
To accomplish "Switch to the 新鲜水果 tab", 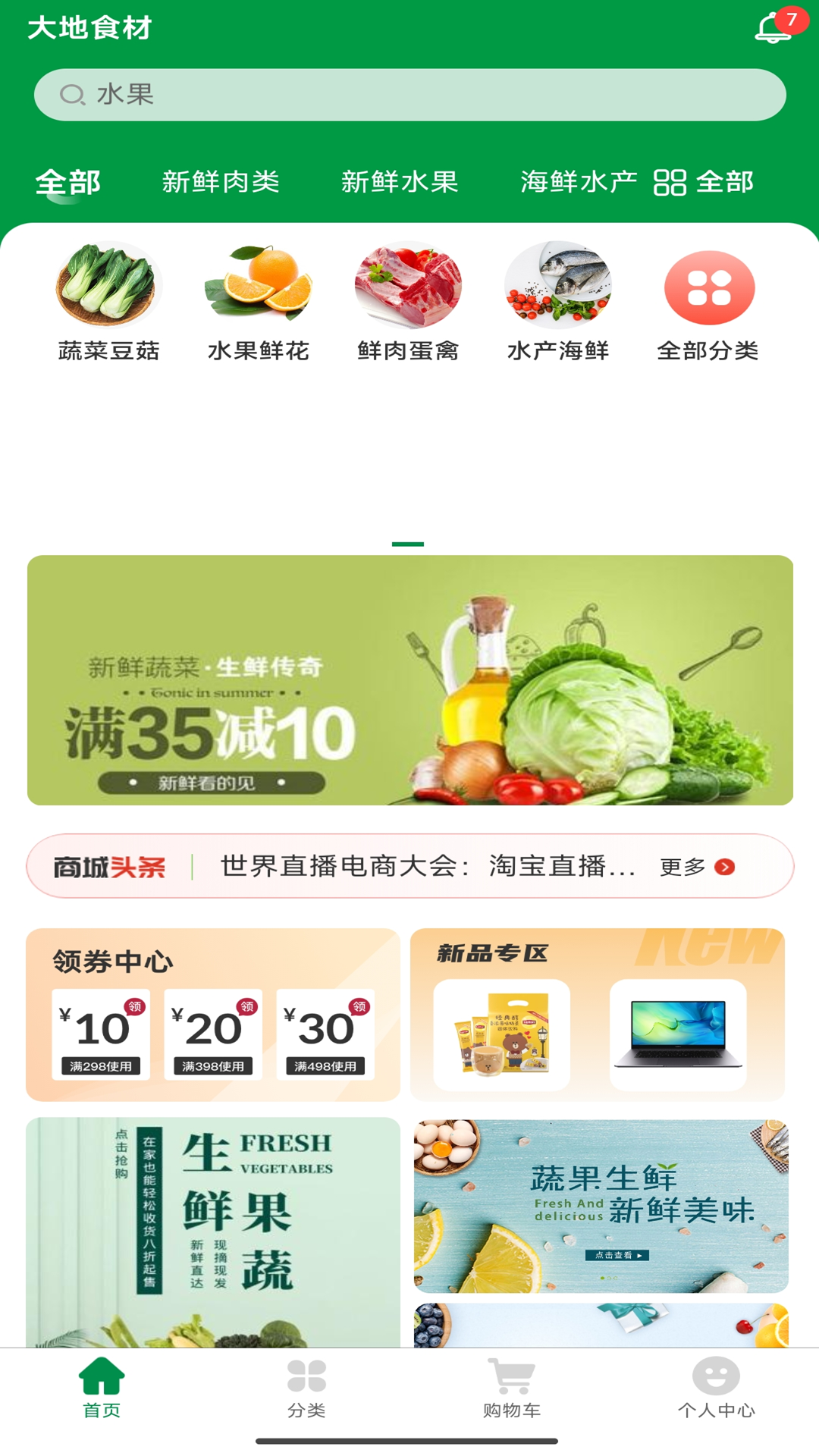I will (x=400, y=182).
